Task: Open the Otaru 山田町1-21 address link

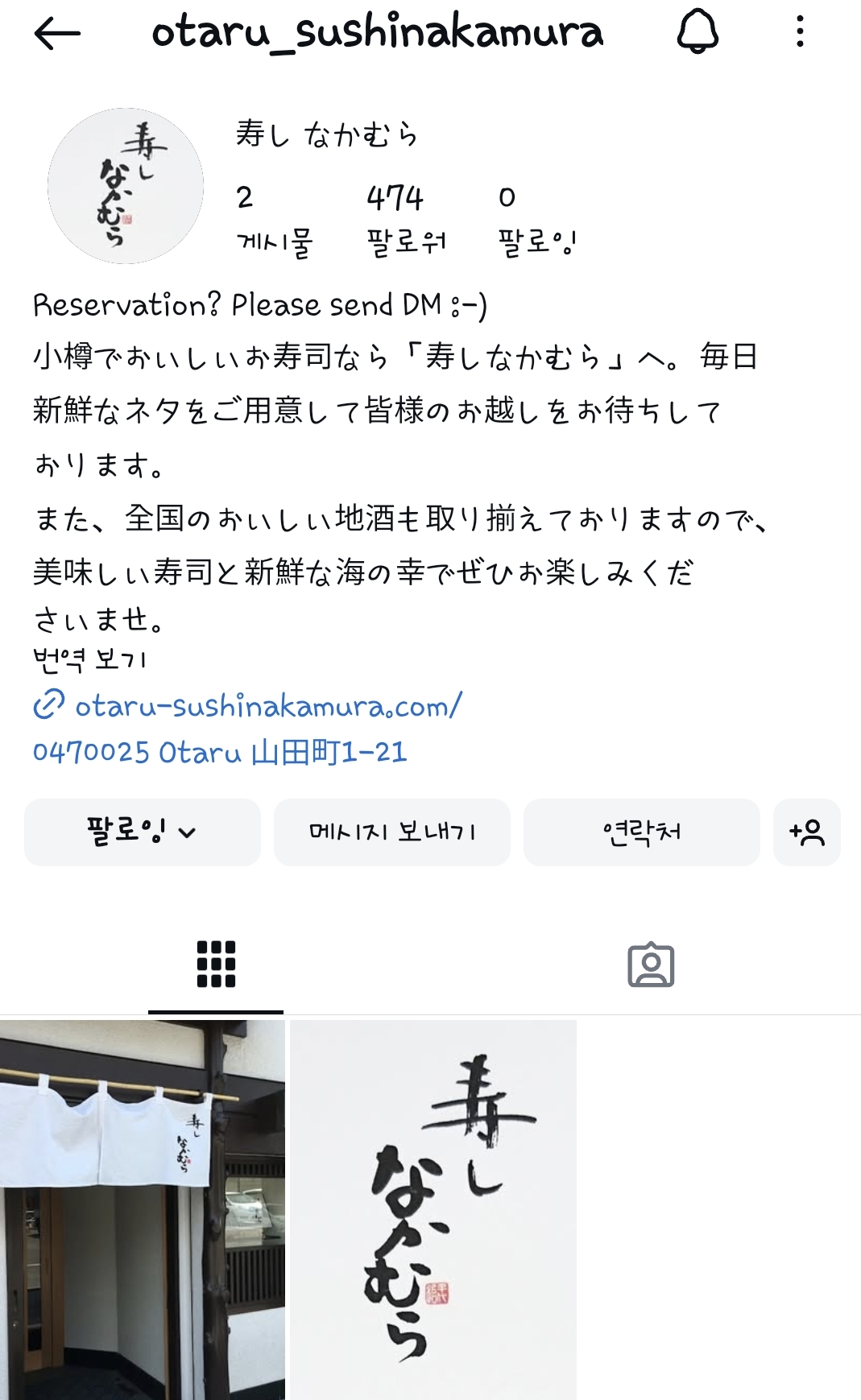Action: click(220, 752)
